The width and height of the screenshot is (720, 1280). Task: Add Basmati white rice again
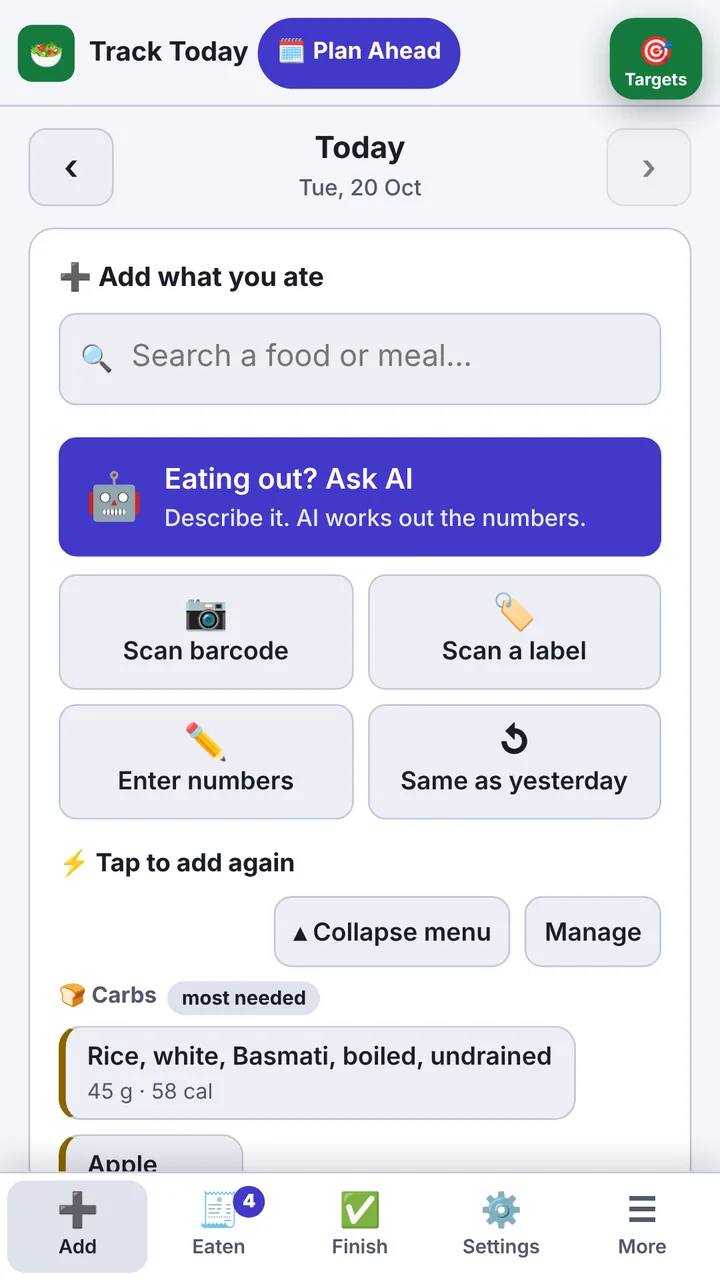click(317, 1072)
